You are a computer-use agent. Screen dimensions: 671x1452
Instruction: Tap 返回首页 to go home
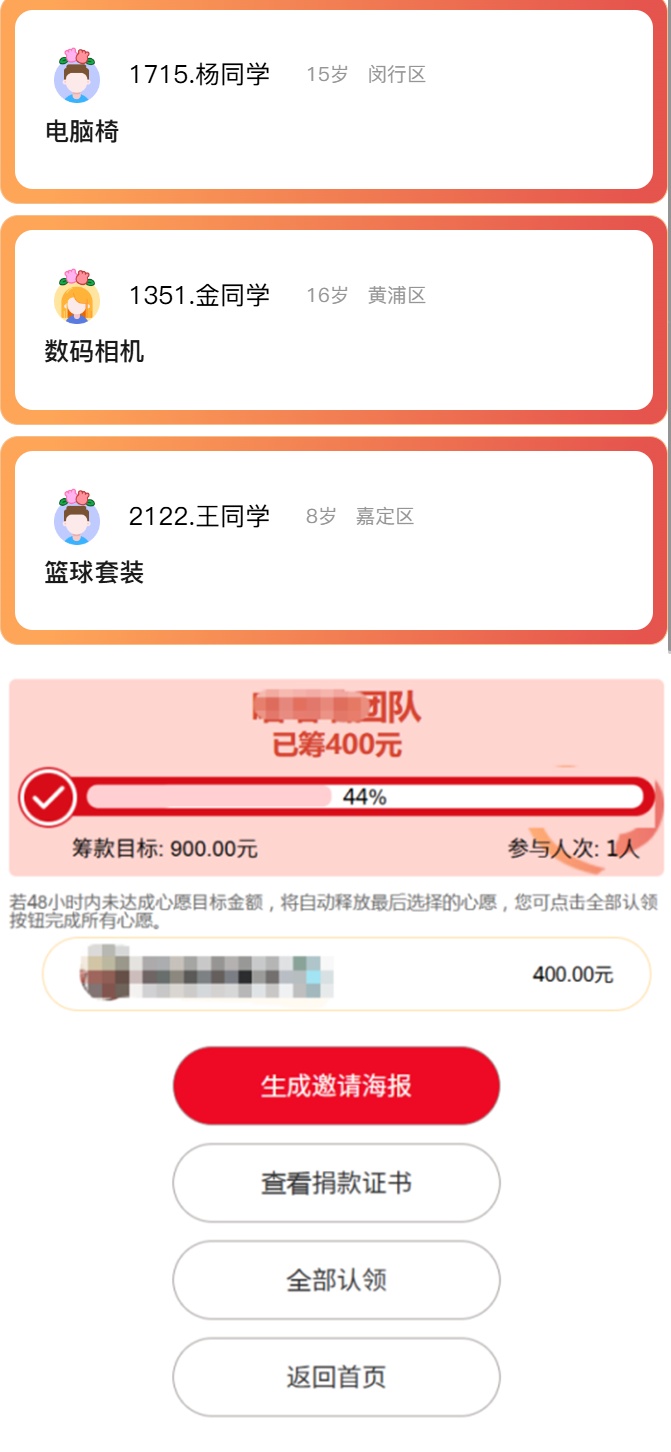[335, 1377]
